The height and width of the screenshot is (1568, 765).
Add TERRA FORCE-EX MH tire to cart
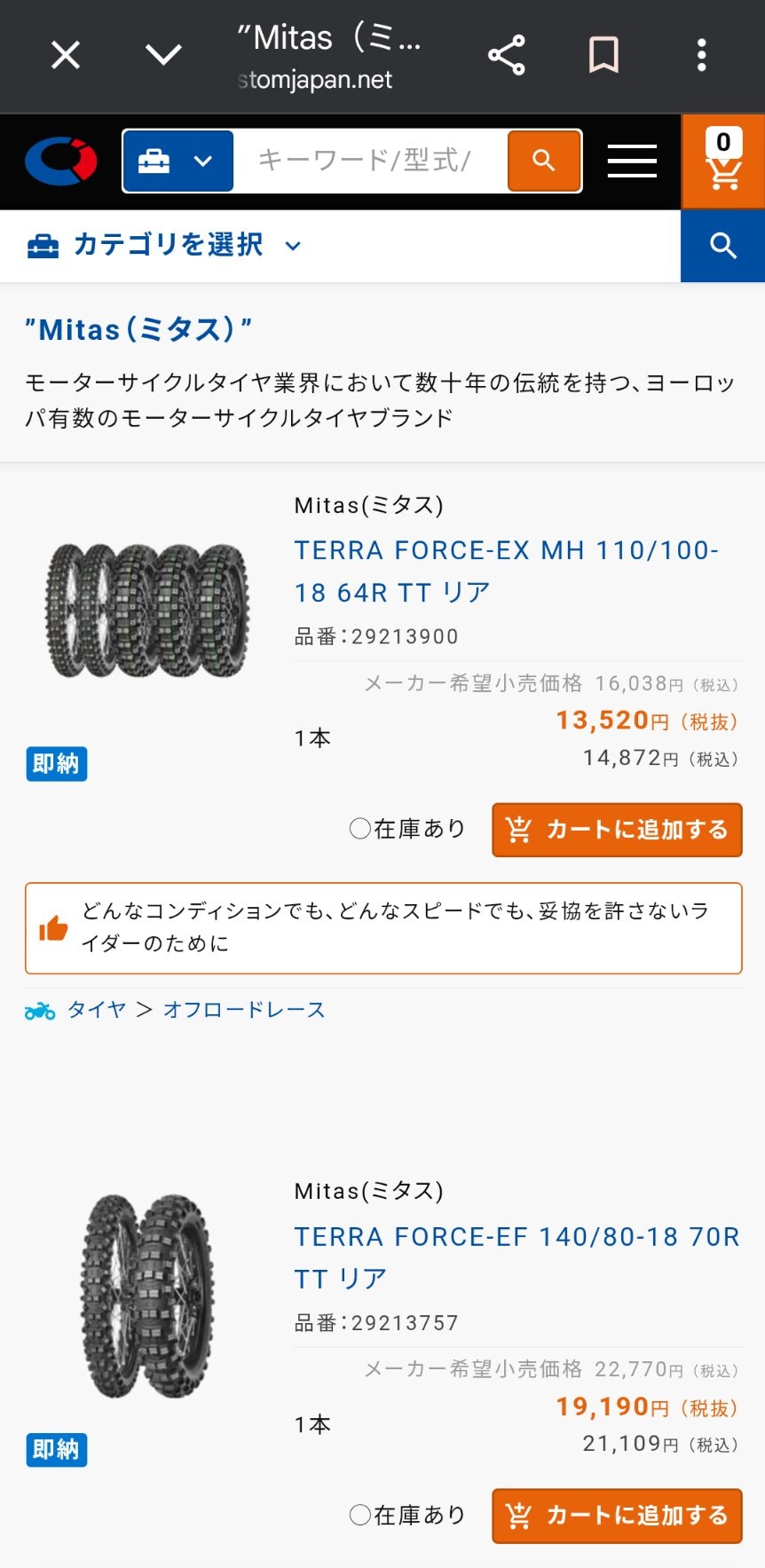(x=617, y=830)
